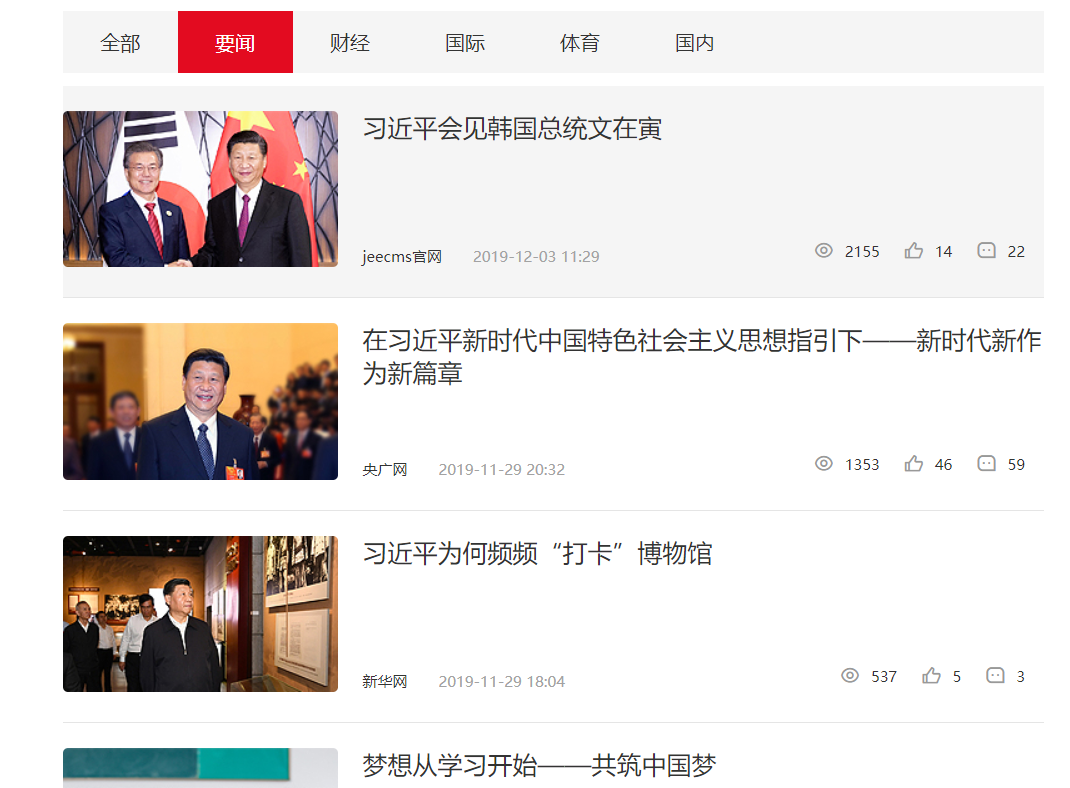This screenshot has width=1070, height=788.
Task: Tap the thumbnail of the 文在寅 meeting article
Action: pyautogui.click(x=200, y=189)
